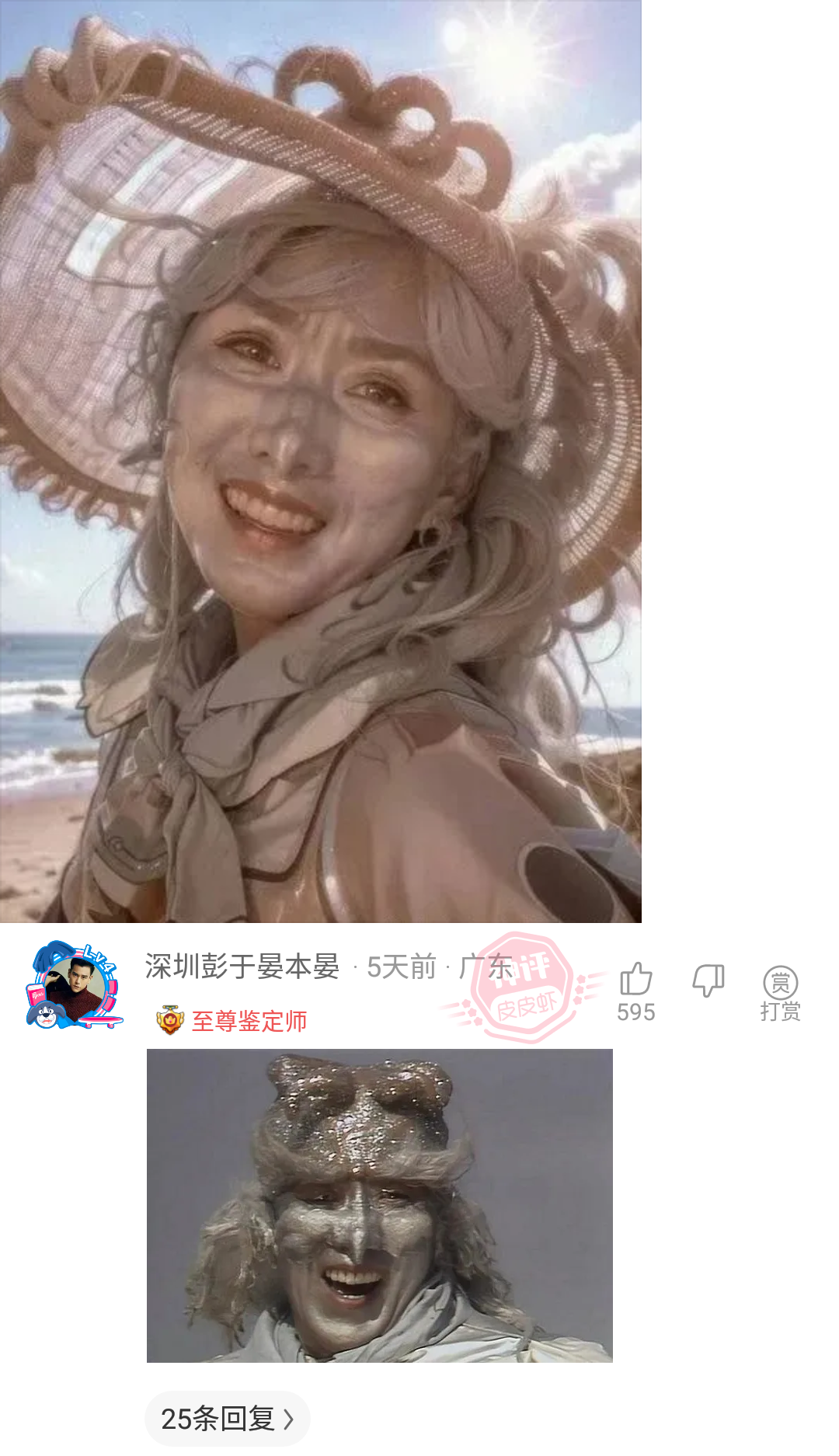Image resolution: width=839 pixels, height=1456 pixels.
Task: Like the comment by 深圳彭于晏本晏
Action: pos(635,980)
